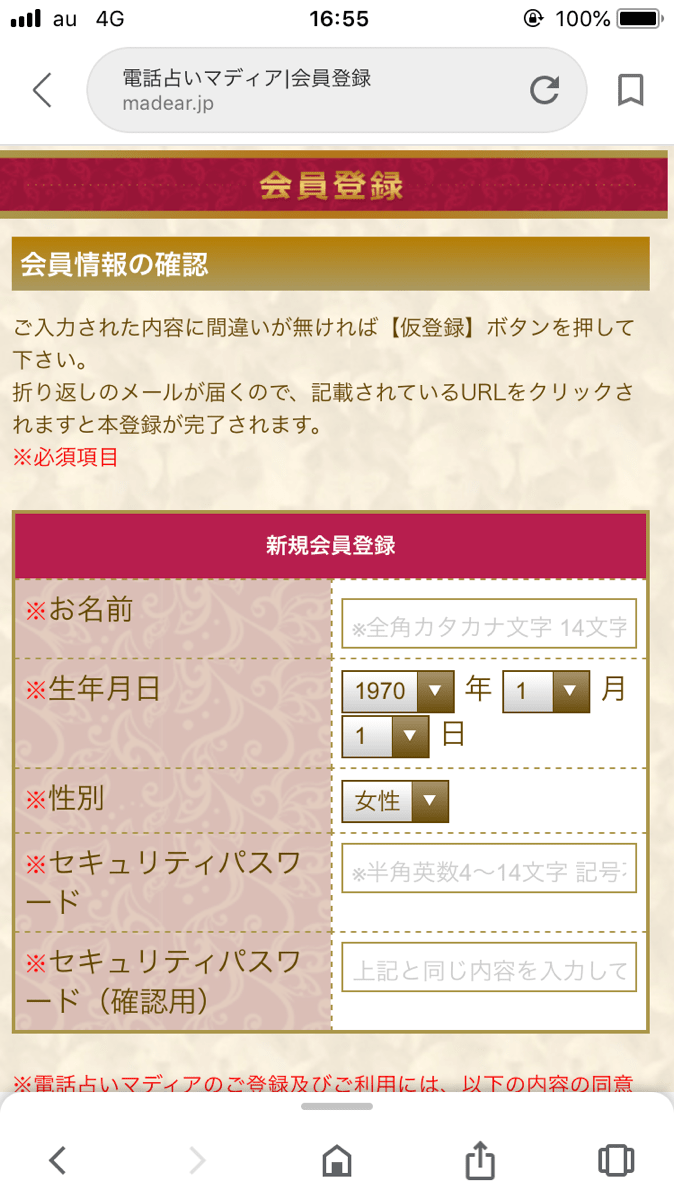The width and height of the screenshot is (674, 1200).
Task: Bookmark this page
Action: pyautogui.click(x=630, y=90)
